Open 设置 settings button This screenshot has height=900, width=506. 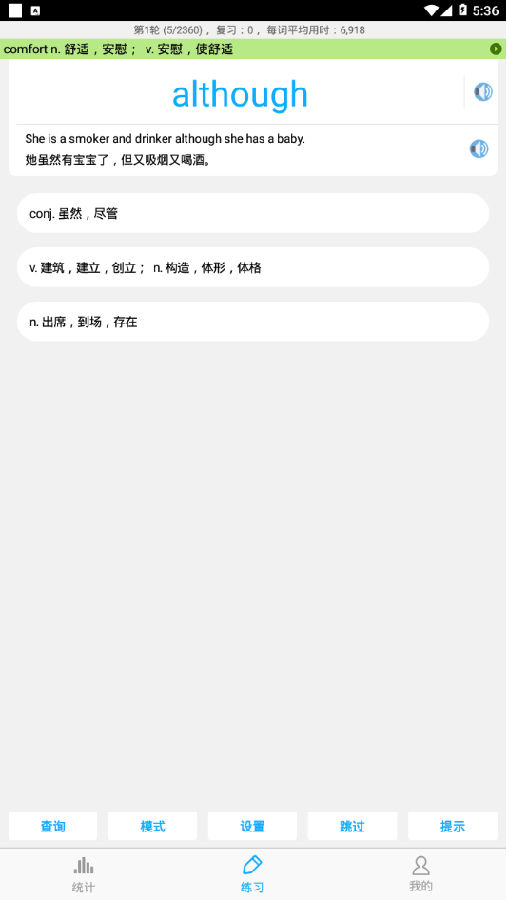pos(252,826)
